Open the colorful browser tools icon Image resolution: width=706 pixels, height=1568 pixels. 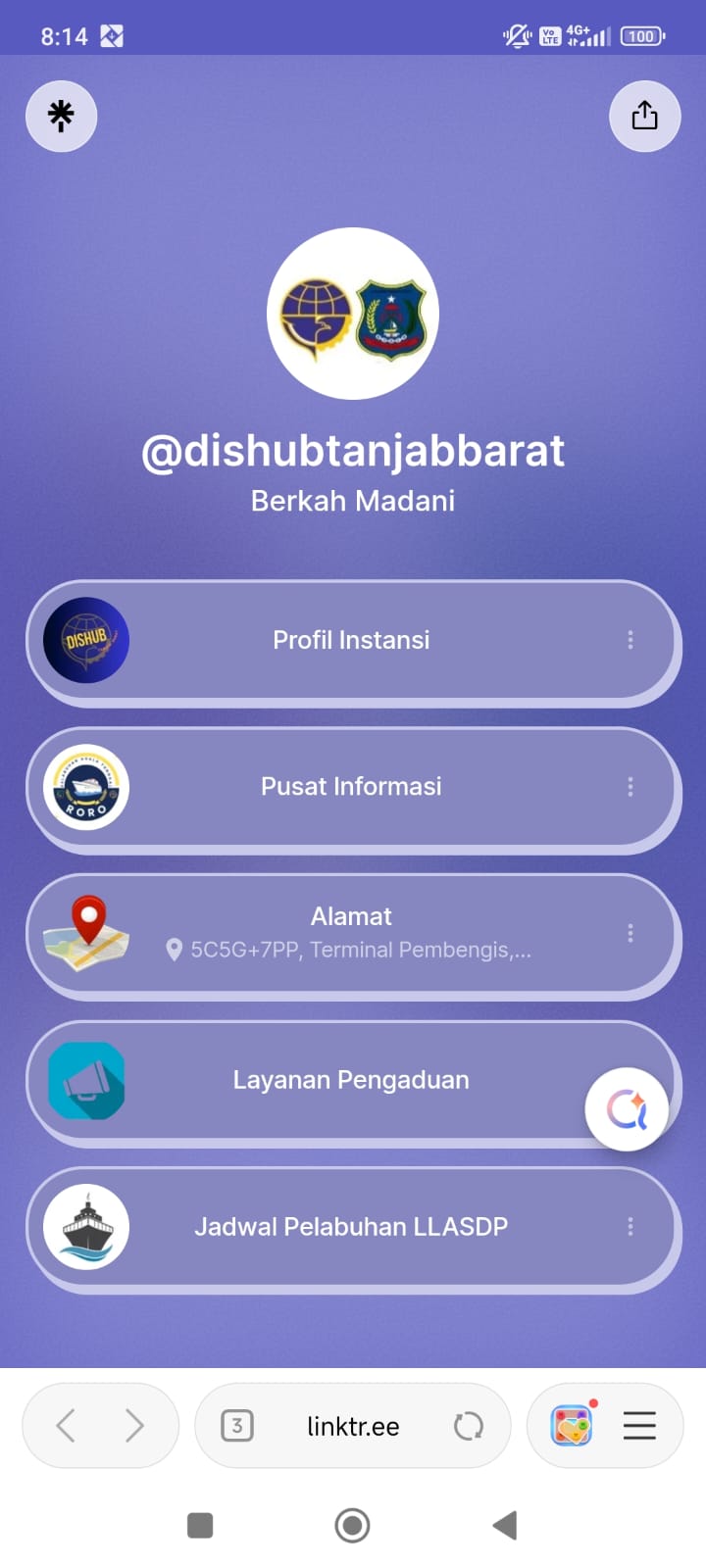[572, 1426]
